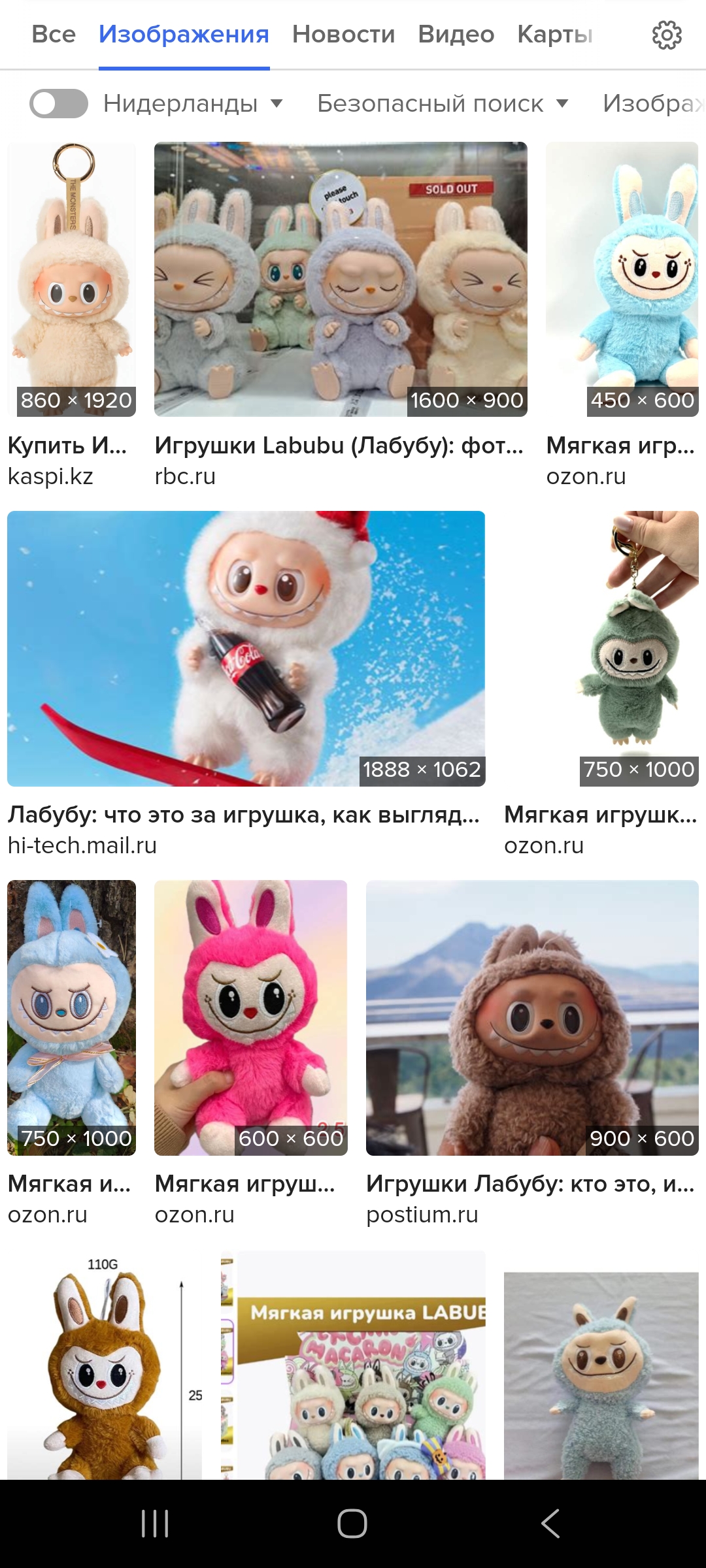Switch to the Новости tab
The image size is (706, 1568).
(x=344, y=35)
